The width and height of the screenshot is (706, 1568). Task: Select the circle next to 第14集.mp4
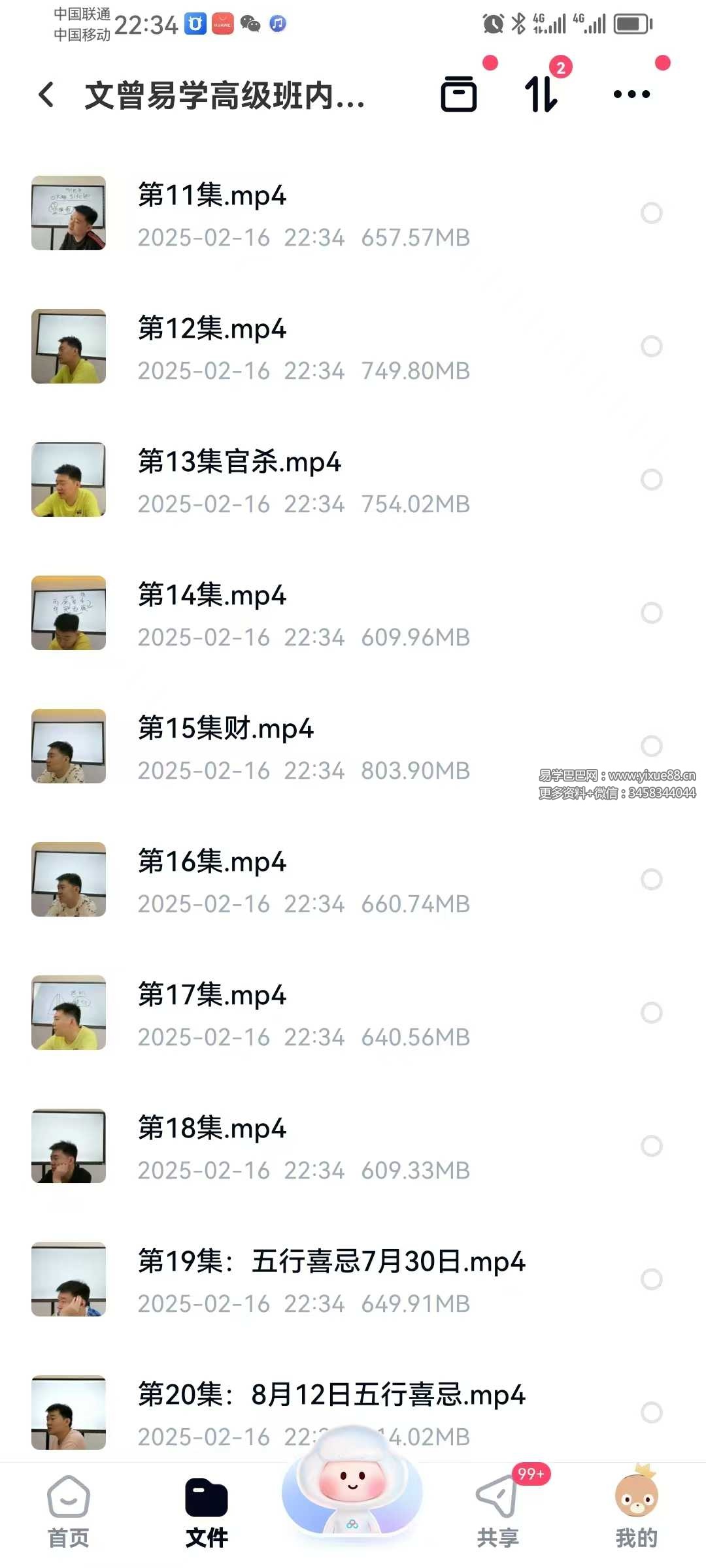pyautogui.click(x=652, y=613)
